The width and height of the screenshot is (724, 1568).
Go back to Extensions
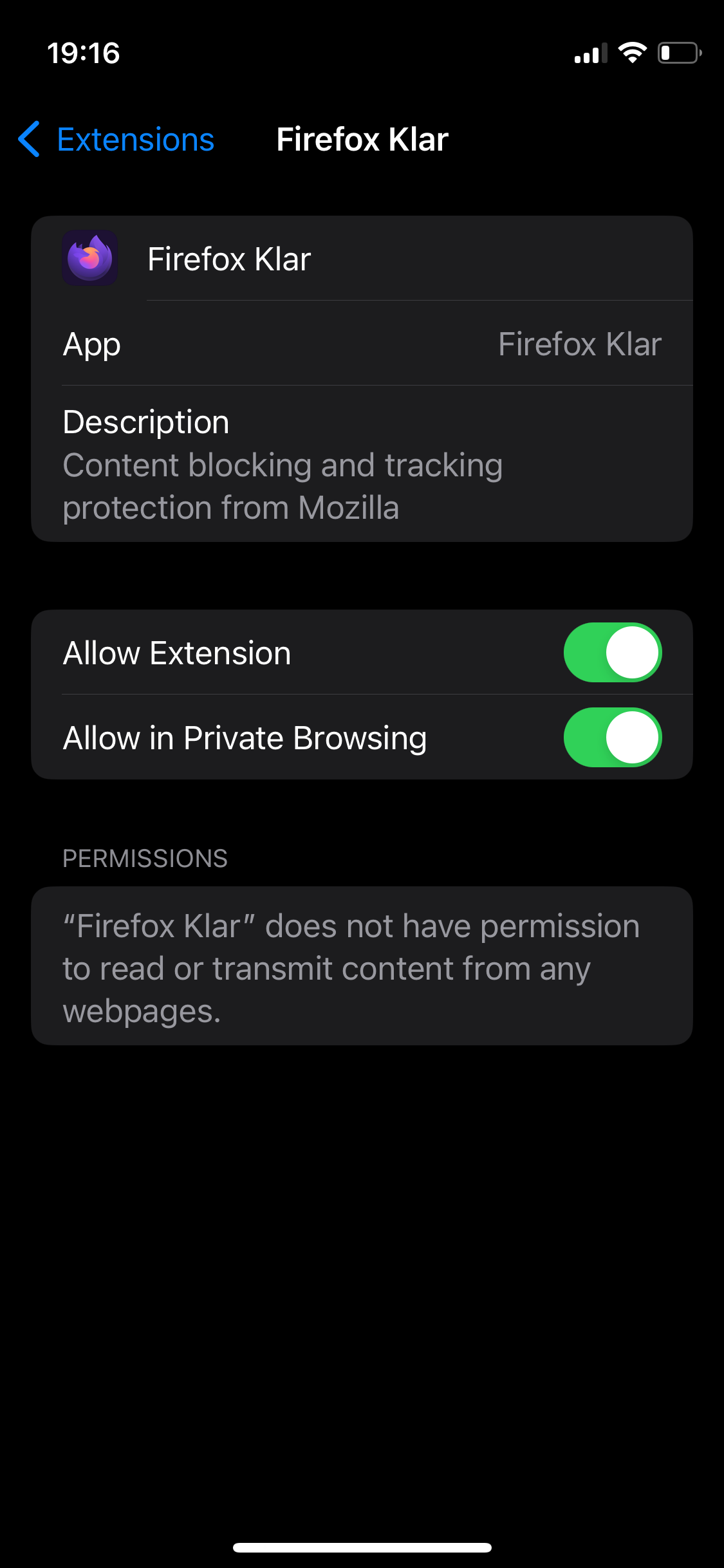click(116, 140)
